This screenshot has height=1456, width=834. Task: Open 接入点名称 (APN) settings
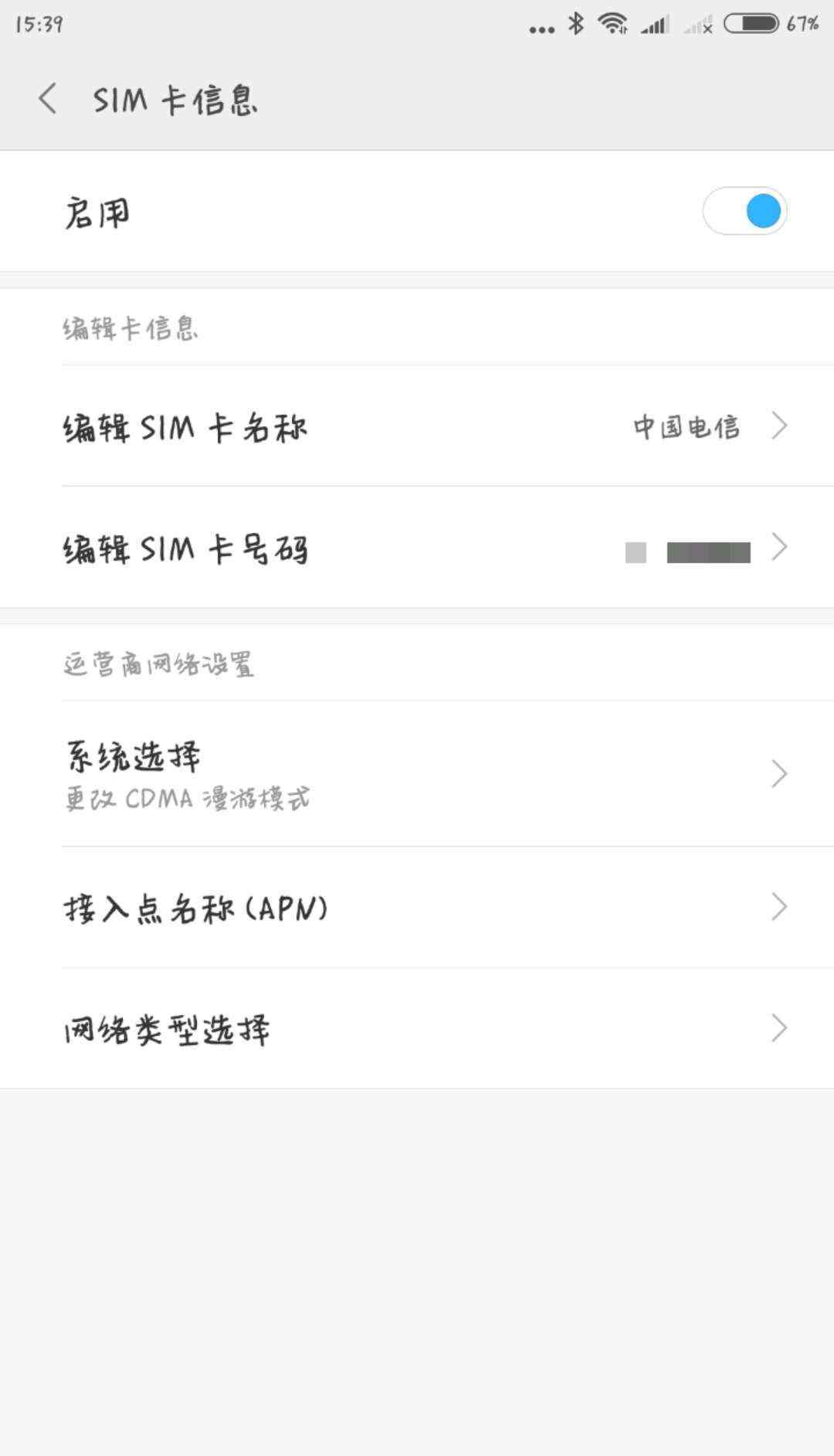pyautogui.click(x=417, y=907)
